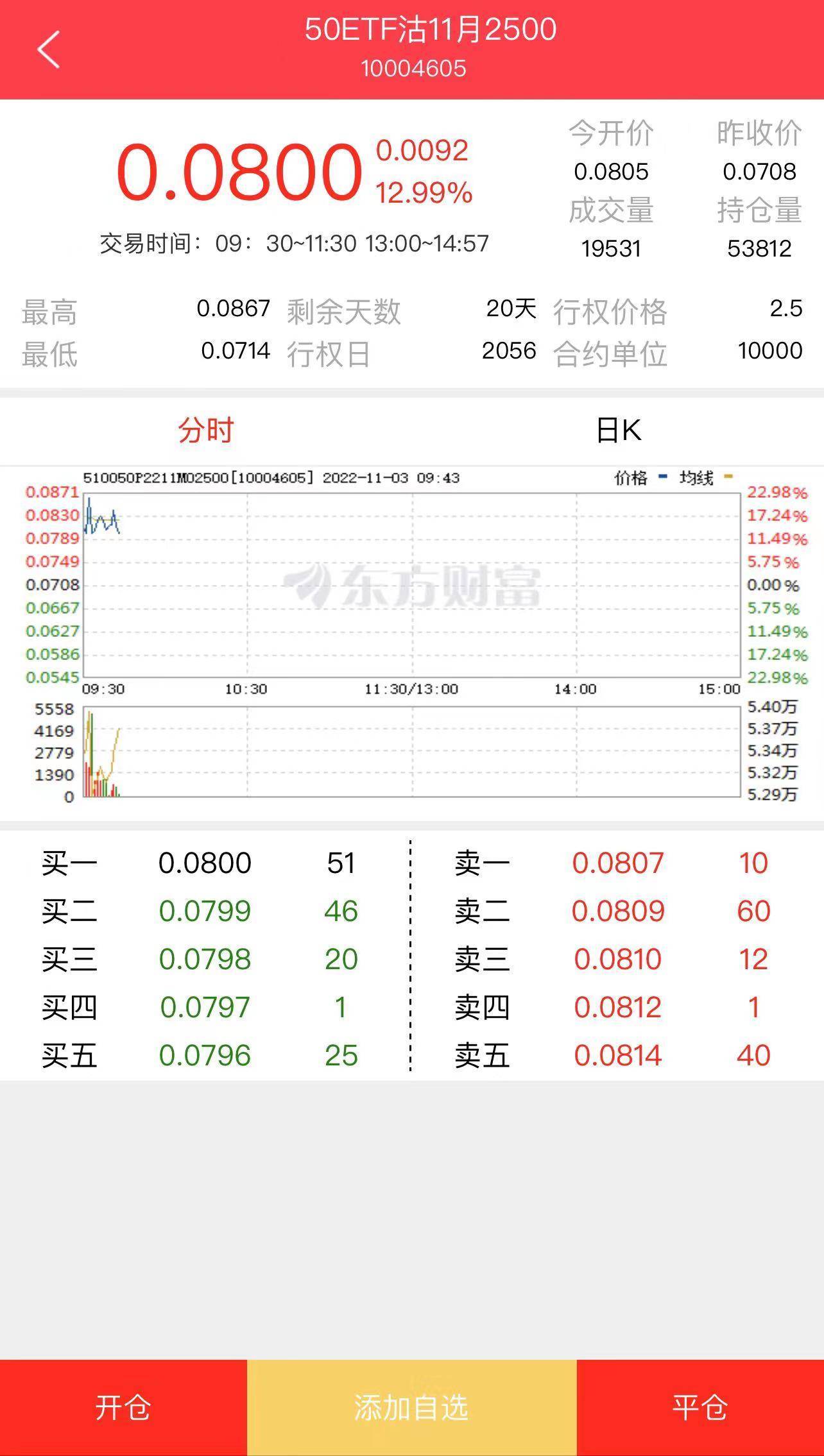This screenshot has width=824, height=1456.
Task: Click the 买五 bid row at 0.0796
Action: [204, 1055]
